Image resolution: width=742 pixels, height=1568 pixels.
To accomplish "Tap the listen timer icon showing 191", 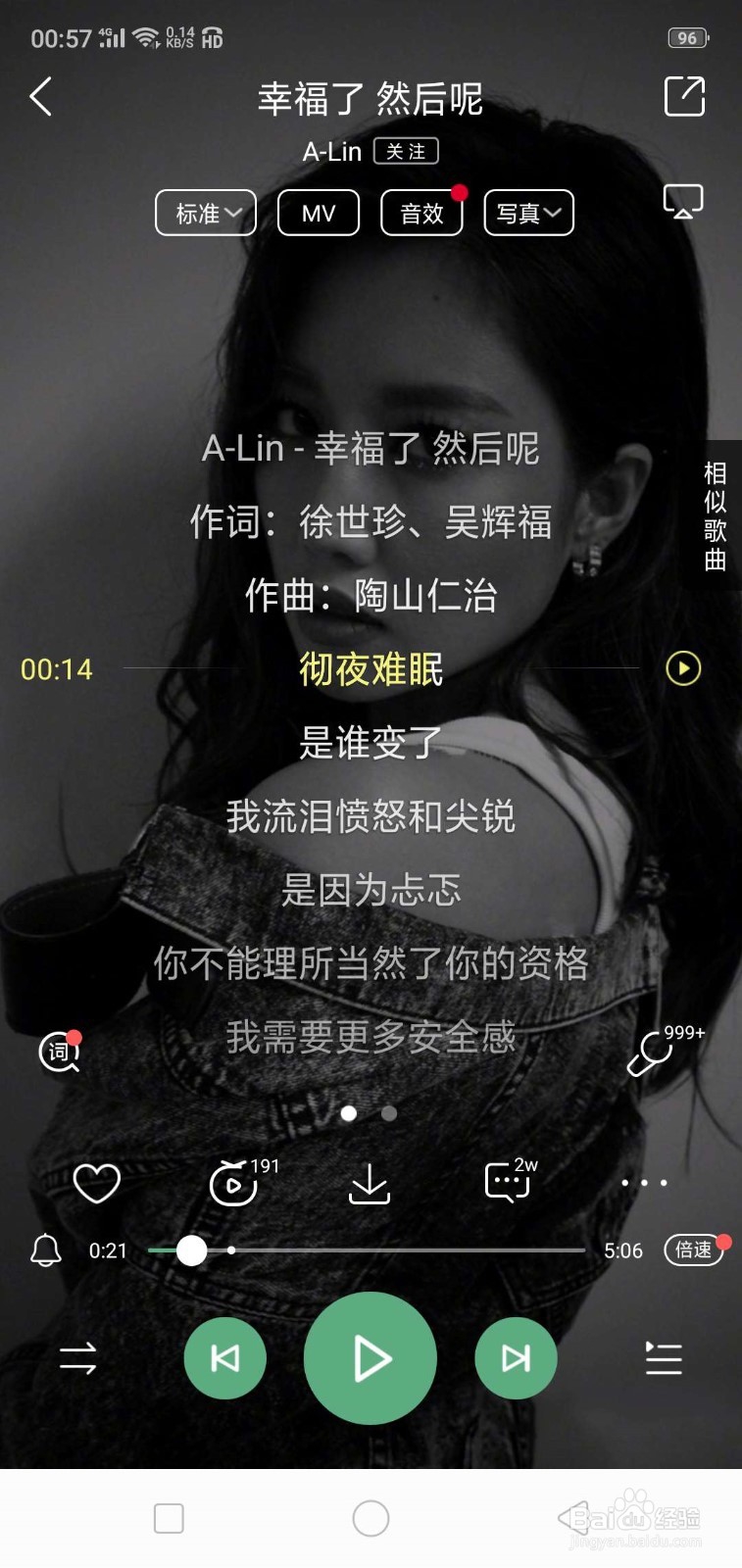I will coord(233,1183).
